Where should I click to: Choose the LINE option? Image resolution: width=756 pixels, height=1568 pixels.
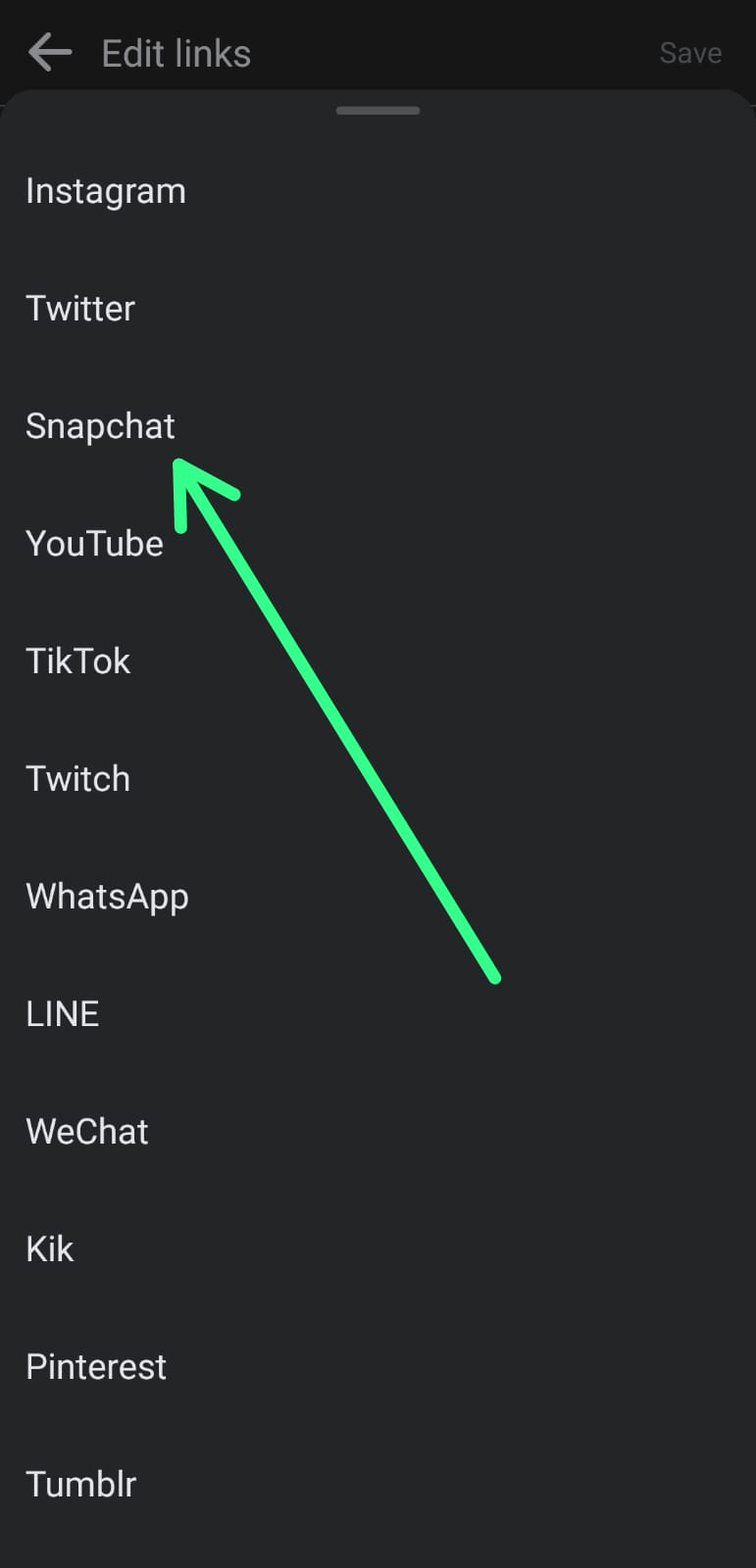tap(378, 1014)
